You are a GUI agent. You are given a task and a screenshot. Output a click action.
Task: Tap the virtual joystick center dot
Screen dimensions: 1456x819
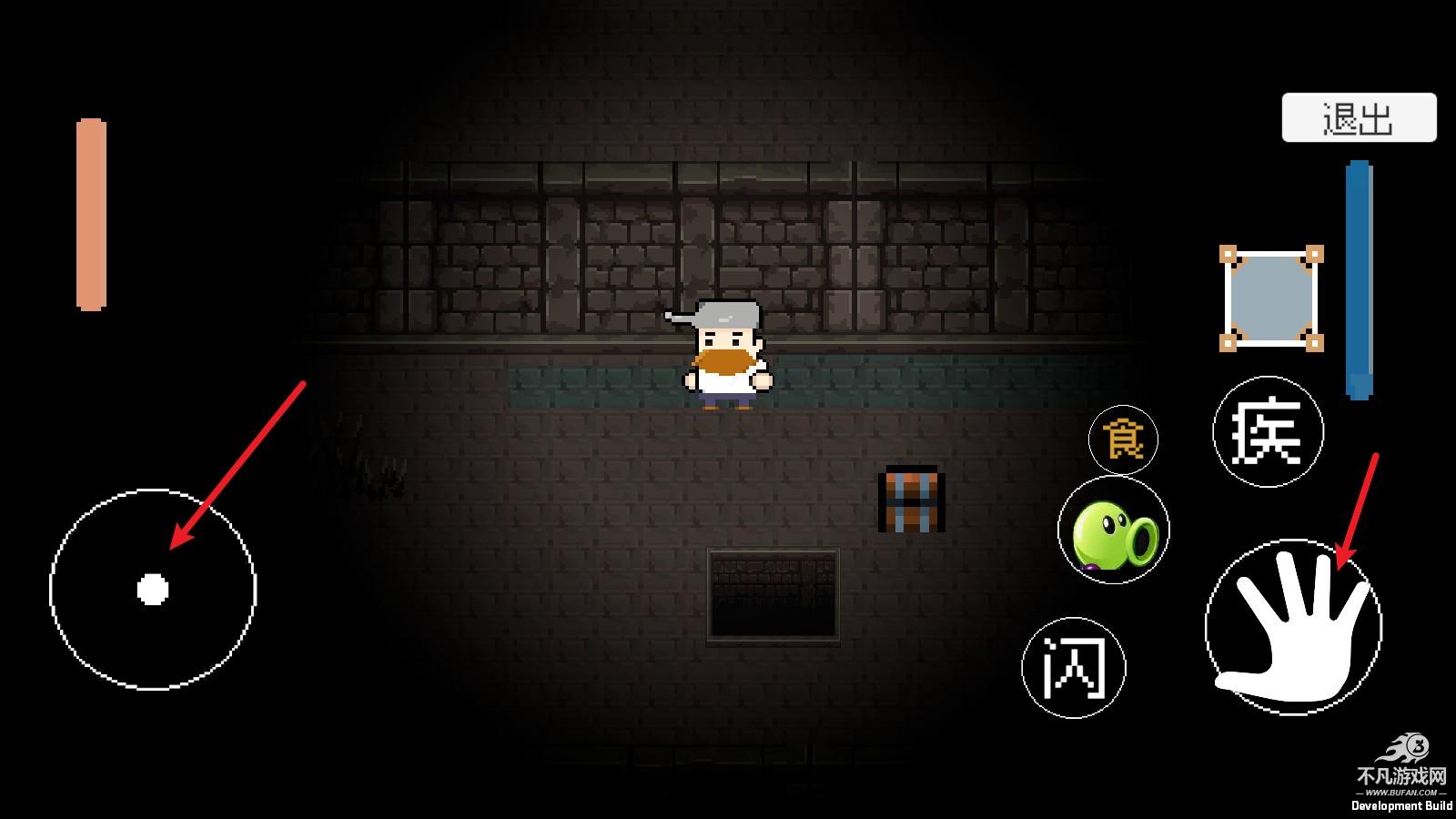coord(153,590)
